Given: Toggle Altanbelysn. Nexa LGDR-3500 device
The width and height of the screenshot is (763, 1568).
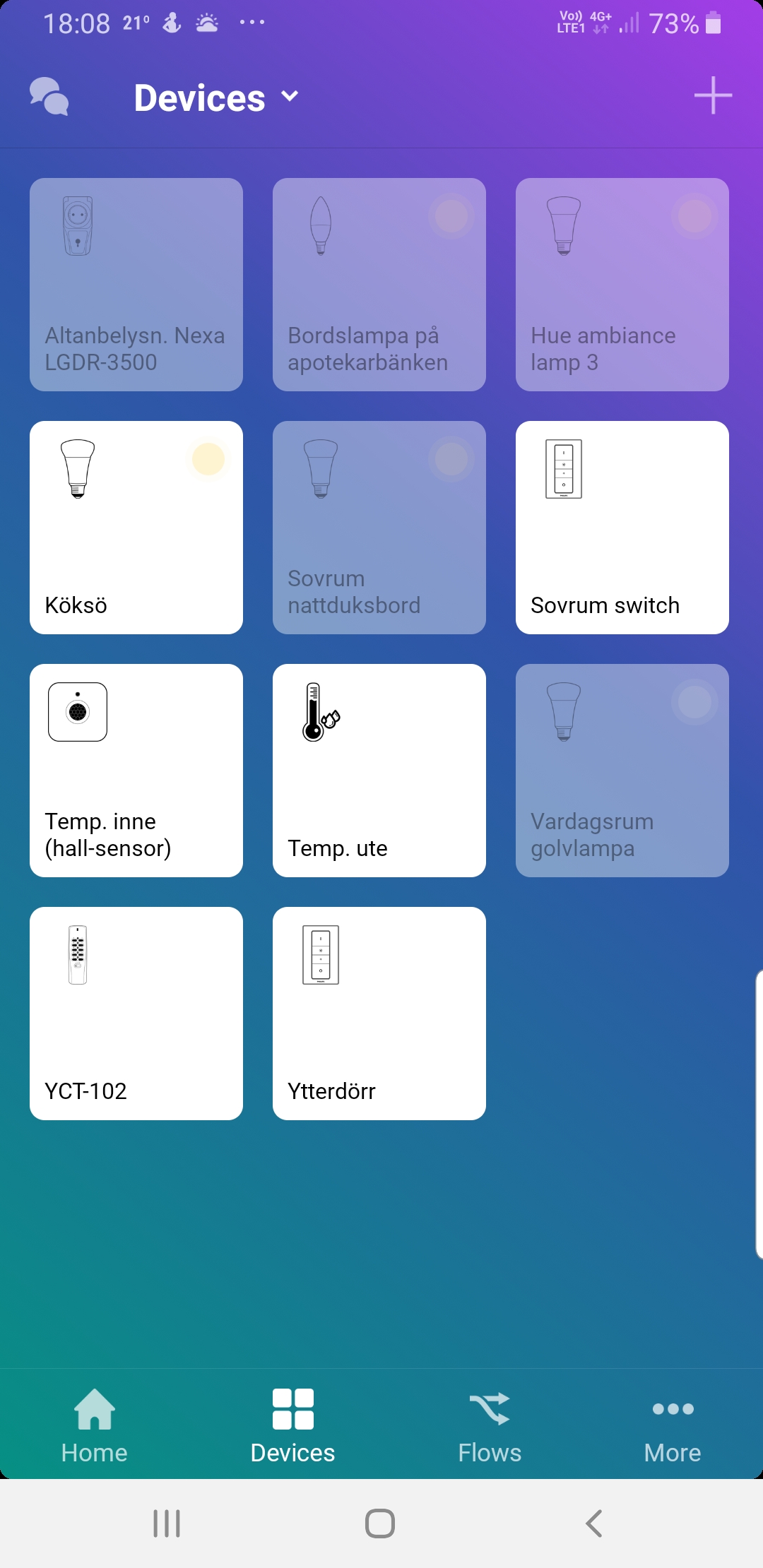Looking at the screenshot, I should 136,285.
